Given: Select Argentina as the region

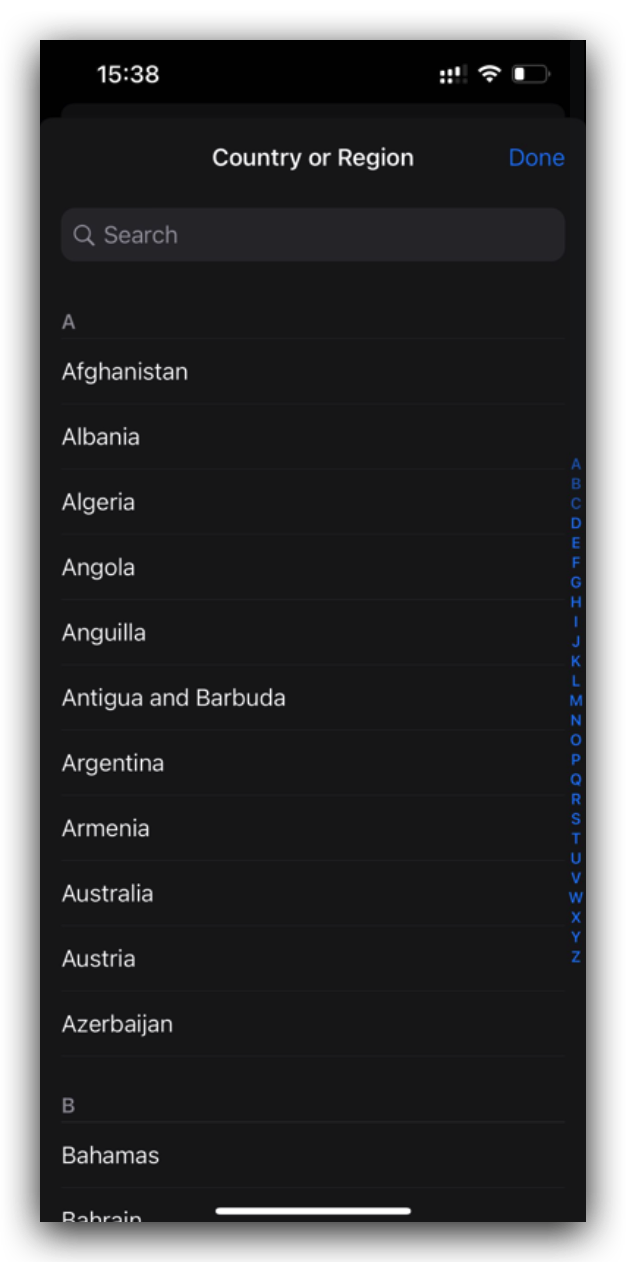Looking at the screenshot, I should [313, 763].
